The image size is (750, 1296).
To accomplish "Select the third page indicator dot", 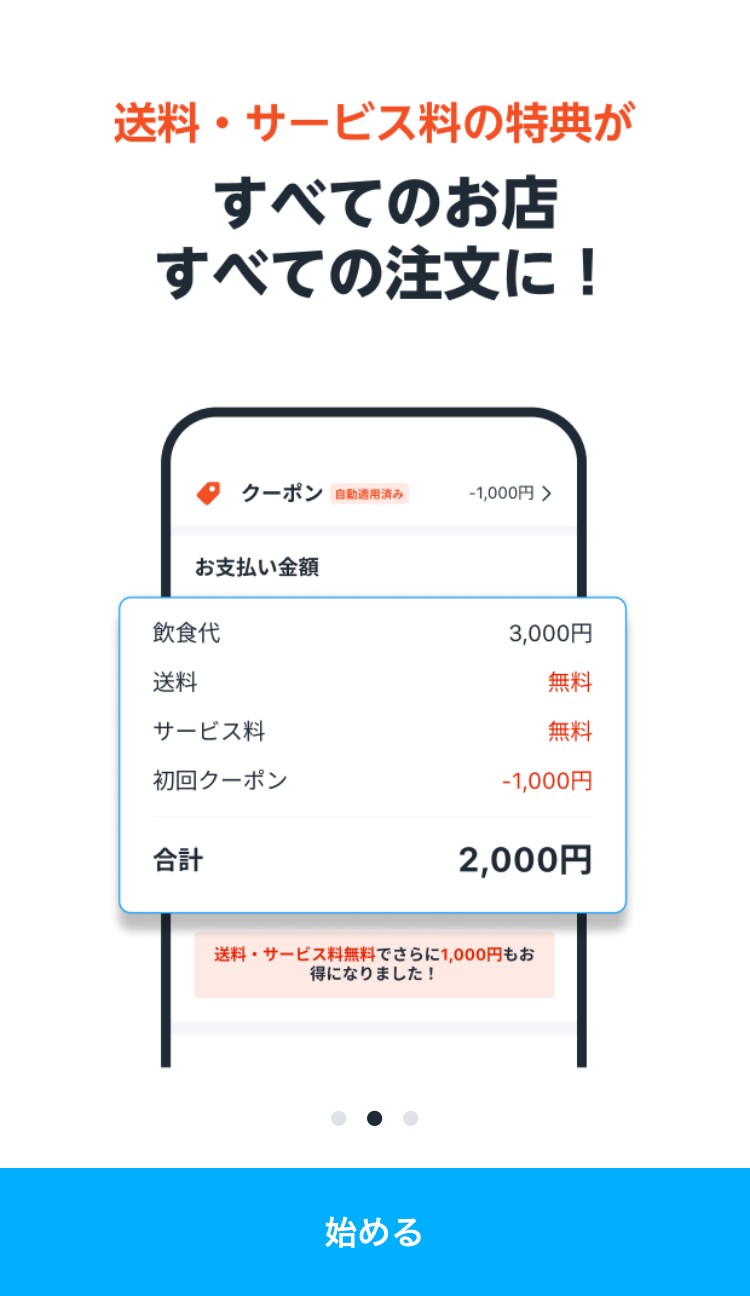I will pos(411,1118).
